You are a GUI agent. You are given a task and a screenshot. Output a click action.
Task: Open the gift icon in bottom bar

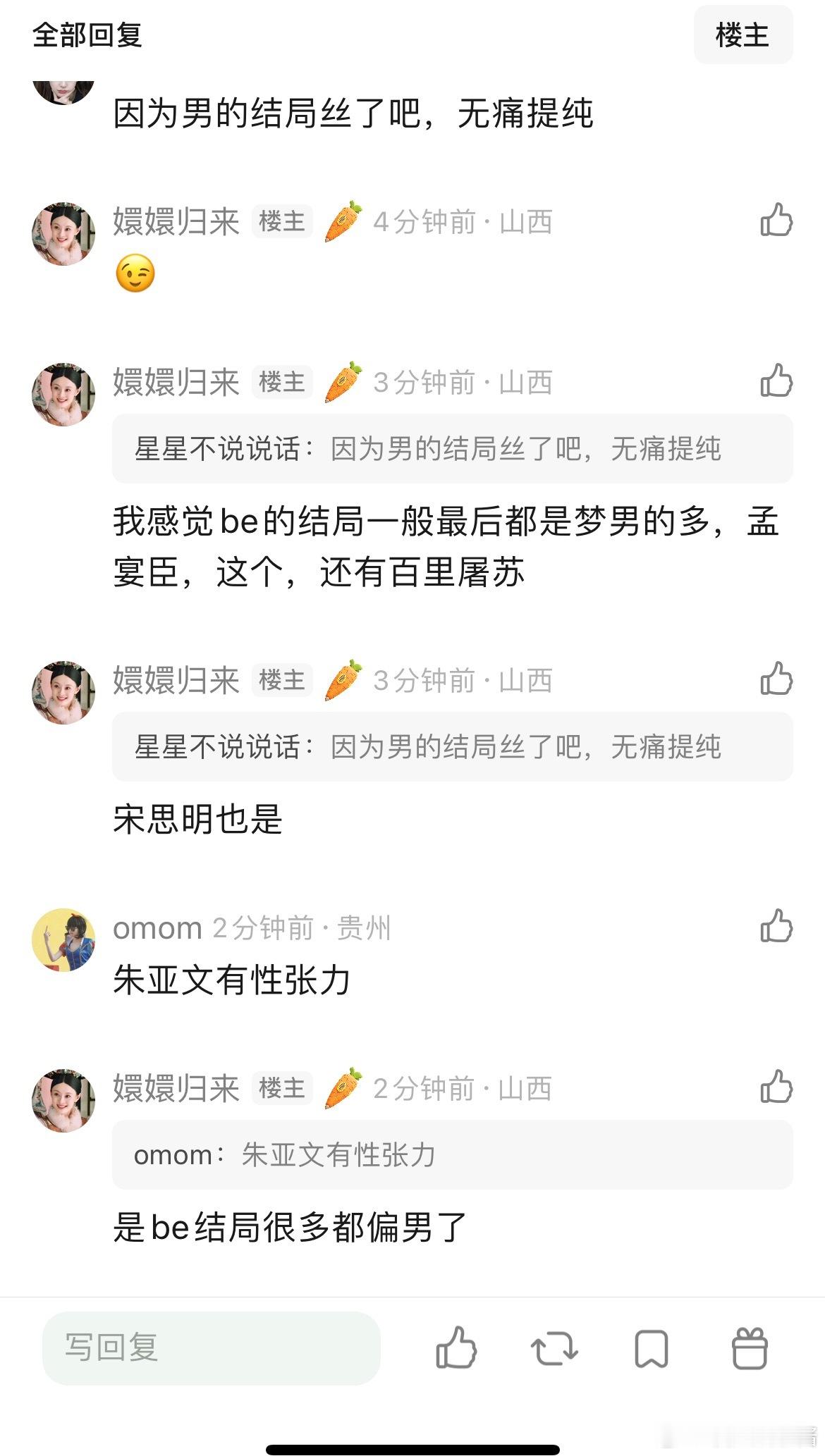click(x=750, y=1350)
